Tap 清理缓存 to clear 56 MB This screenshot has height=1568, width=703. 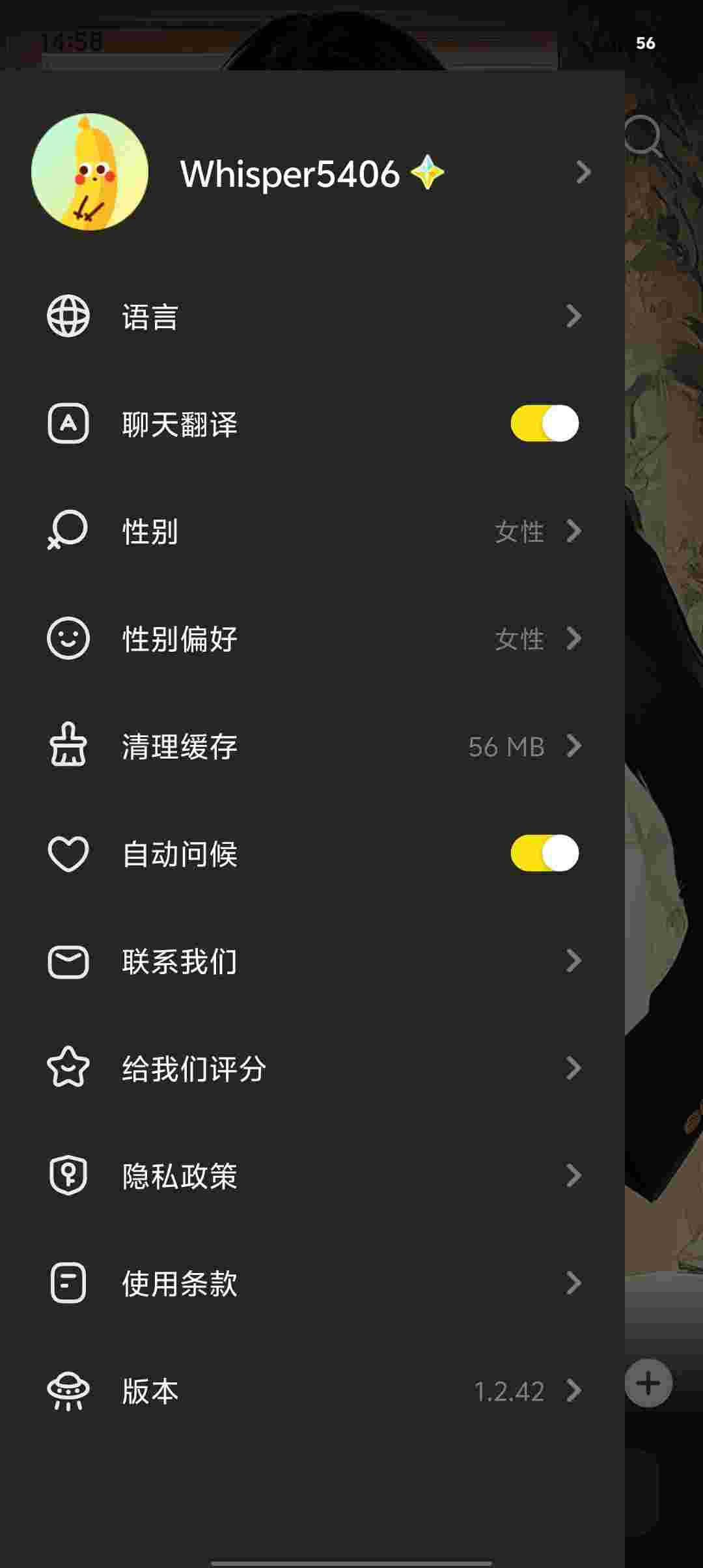pos(312,746)
